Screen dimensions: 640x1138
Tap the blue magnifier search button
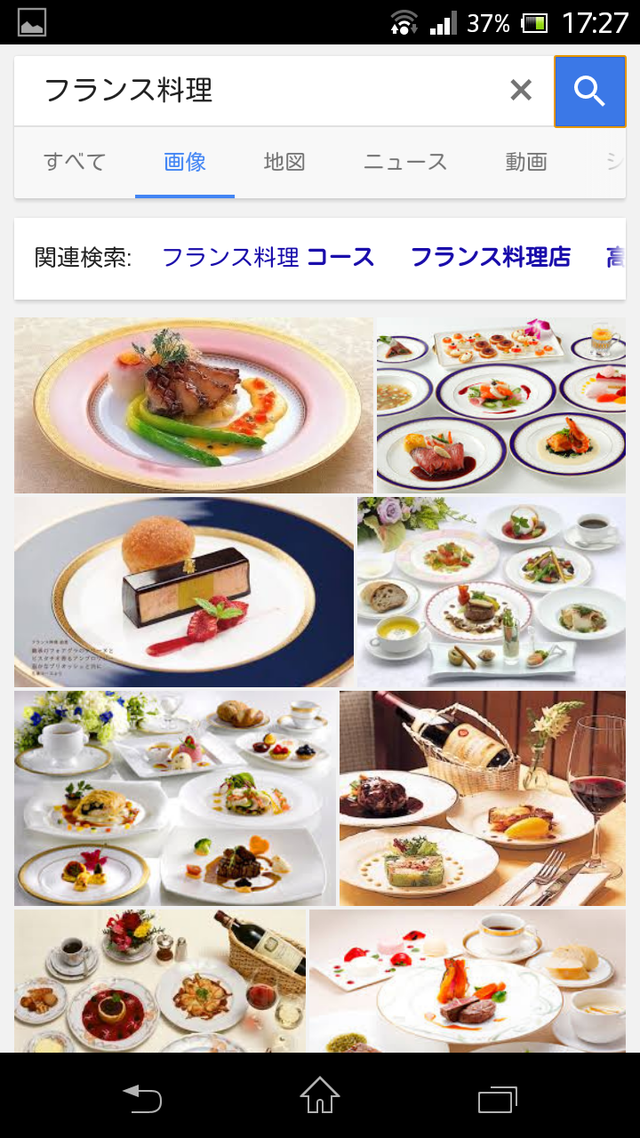590,91
